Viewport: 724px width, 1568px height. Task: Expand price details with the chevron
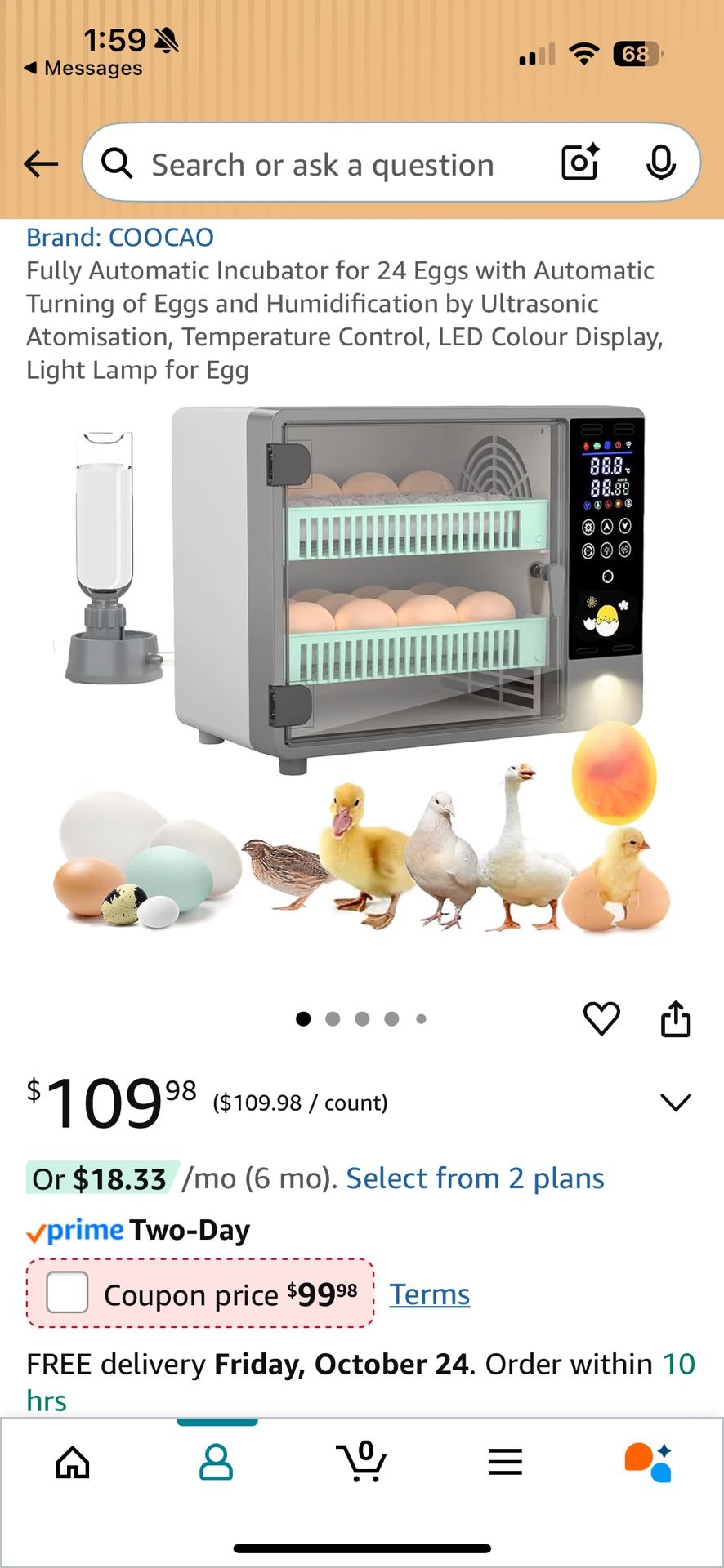[676, 1102]
